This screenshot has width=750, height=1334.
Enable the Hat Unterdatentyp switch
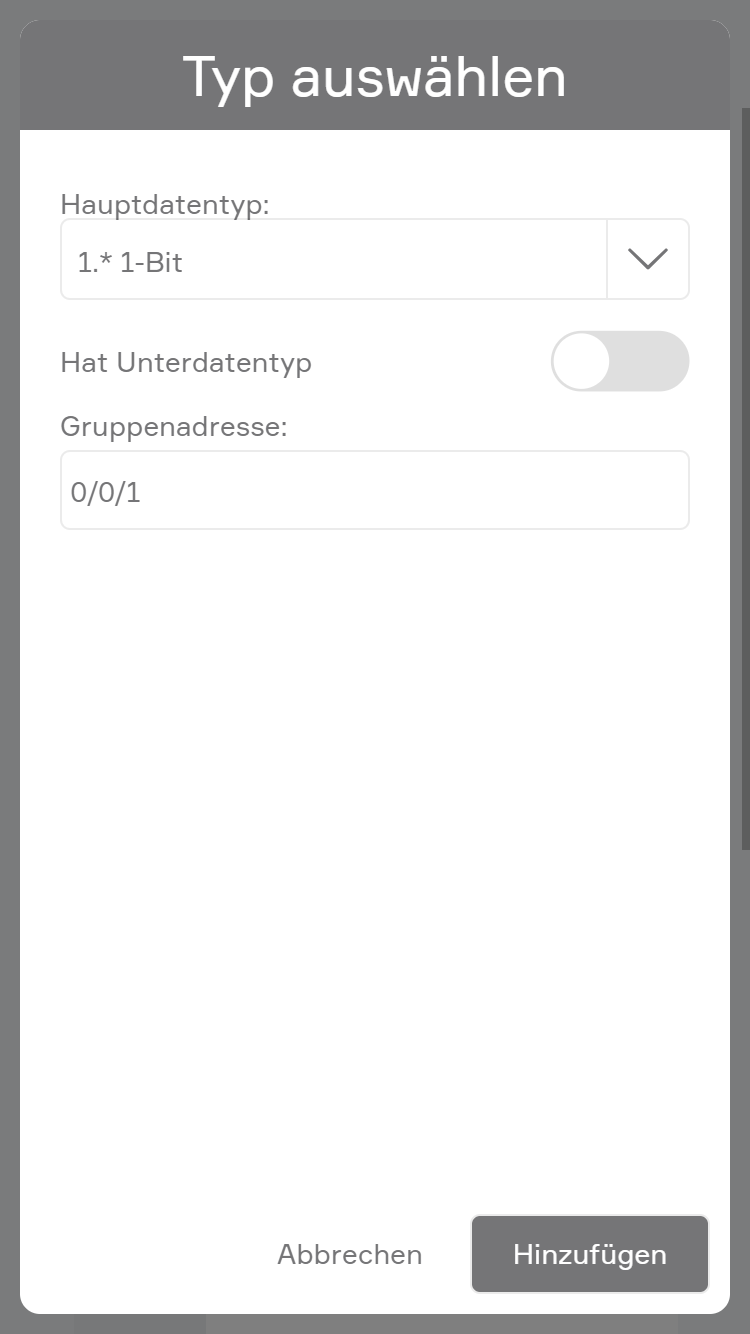point(619,361)
